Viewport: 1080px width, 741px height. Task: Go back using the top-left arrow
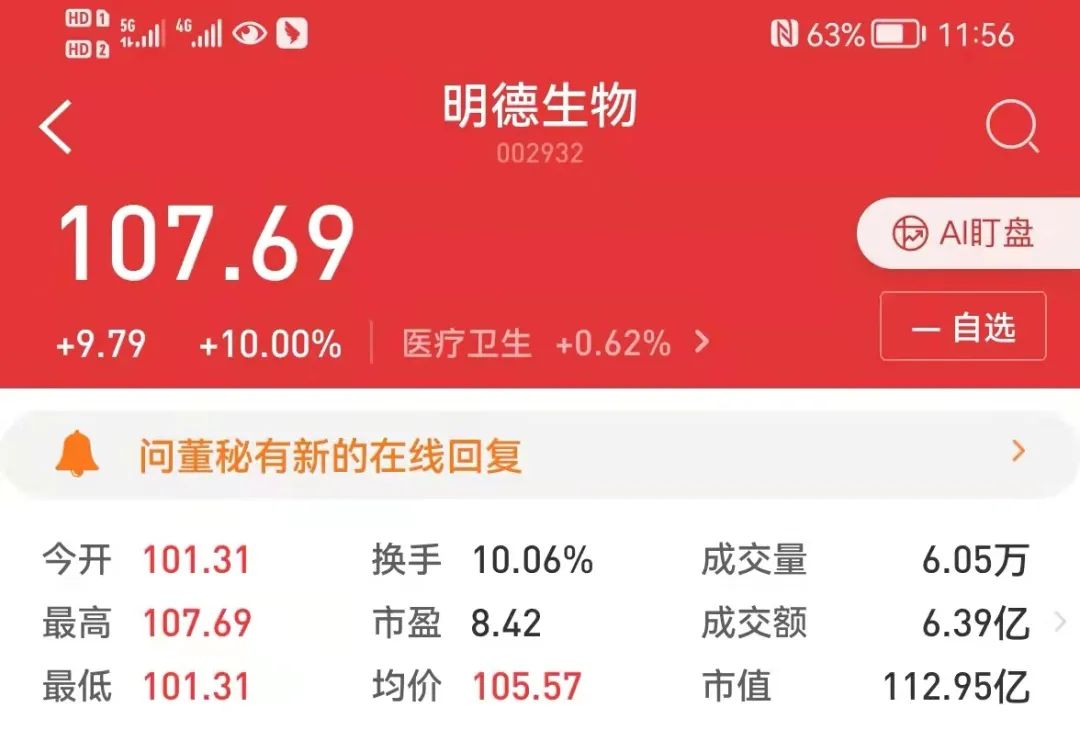56,127
